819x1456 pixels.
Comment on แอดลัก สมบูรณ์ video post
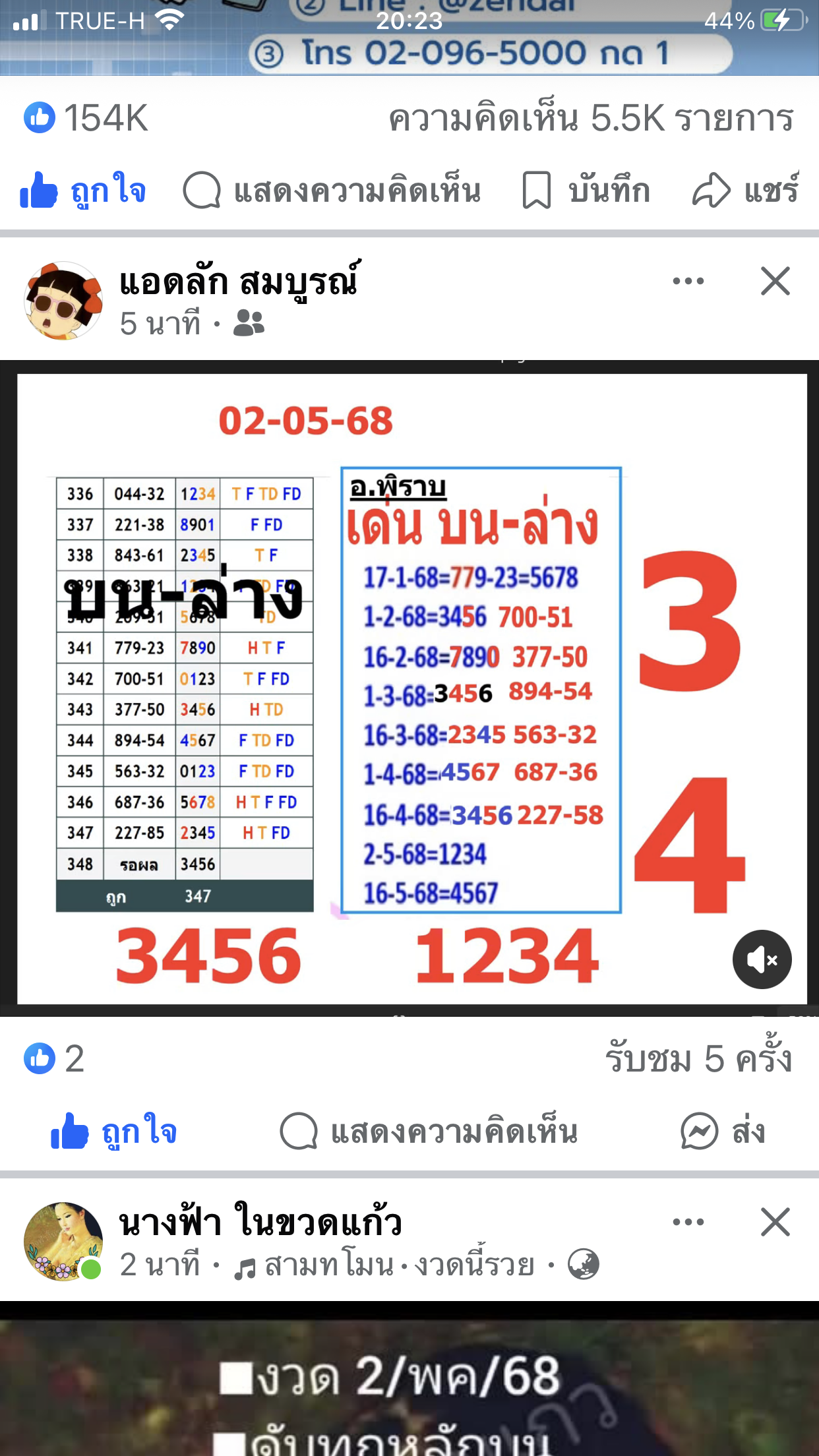[429, 1132]
